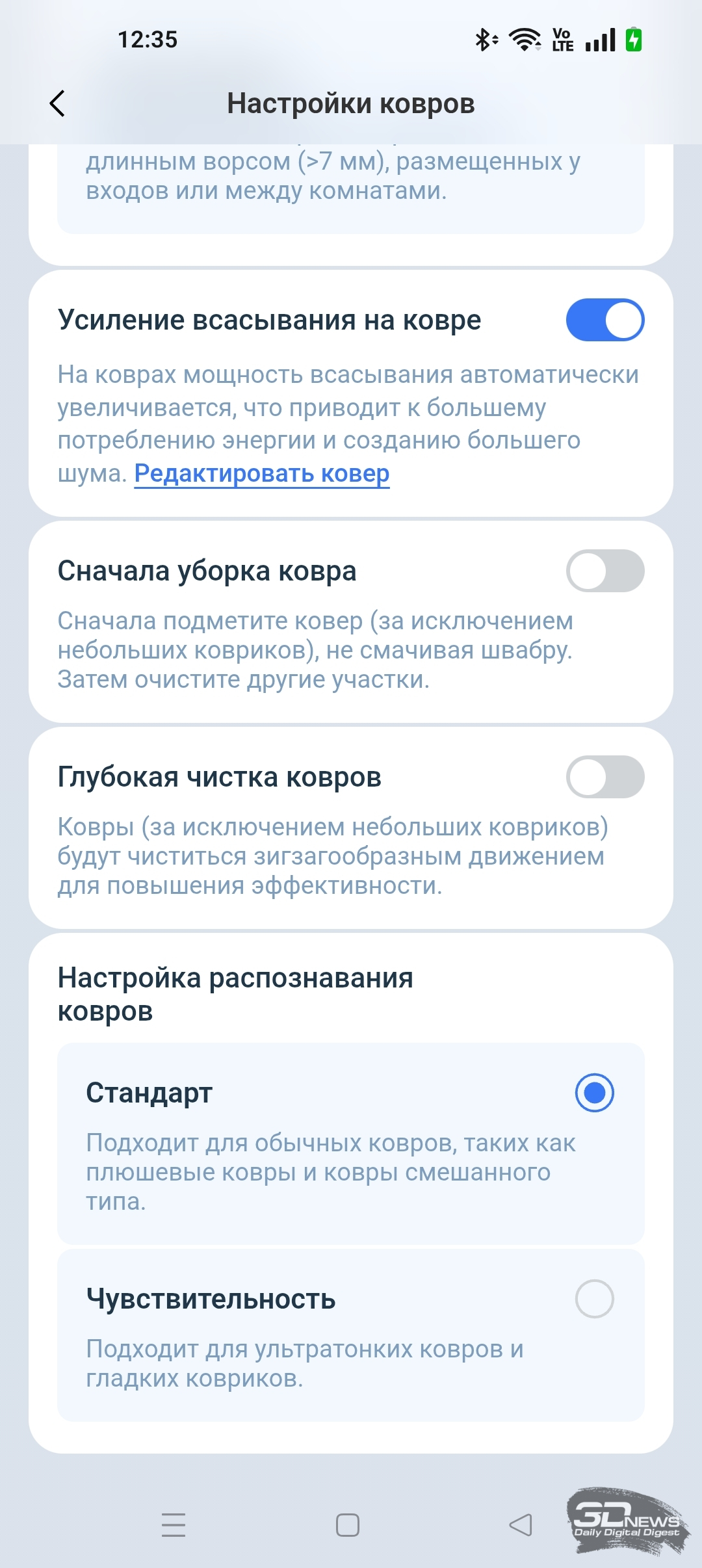Choose 'Чувствительность' recognition mode
Viewport: 702px width, 1568px height.
click(x=594, y=1299)
